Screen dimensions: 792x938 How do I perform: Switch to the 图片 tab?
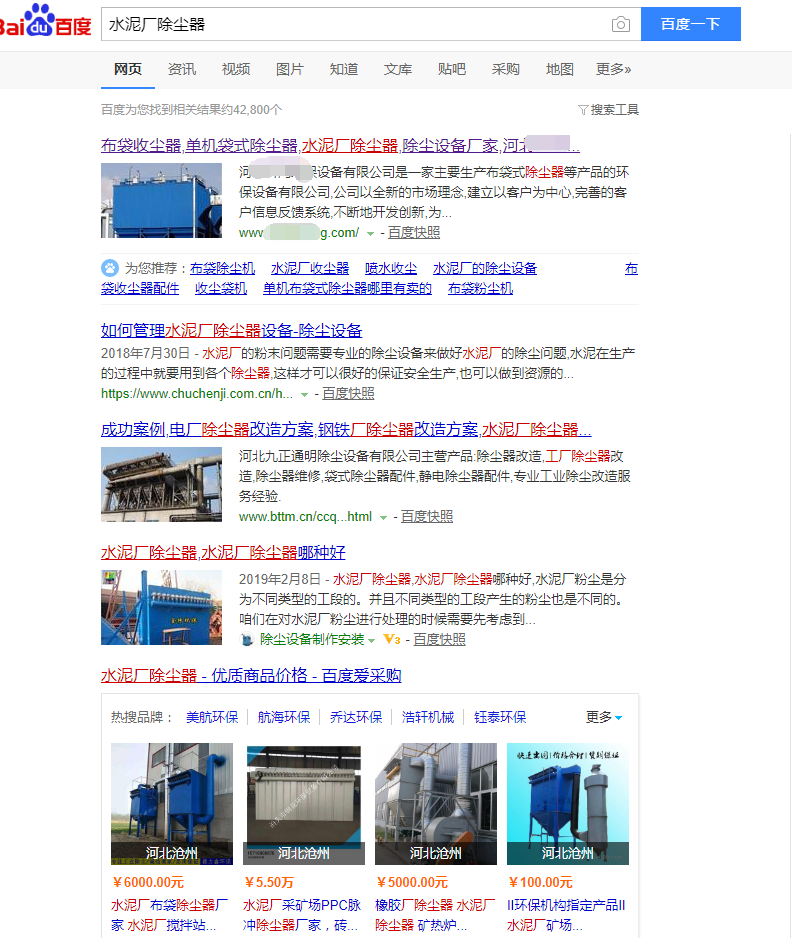pos(290,69)
